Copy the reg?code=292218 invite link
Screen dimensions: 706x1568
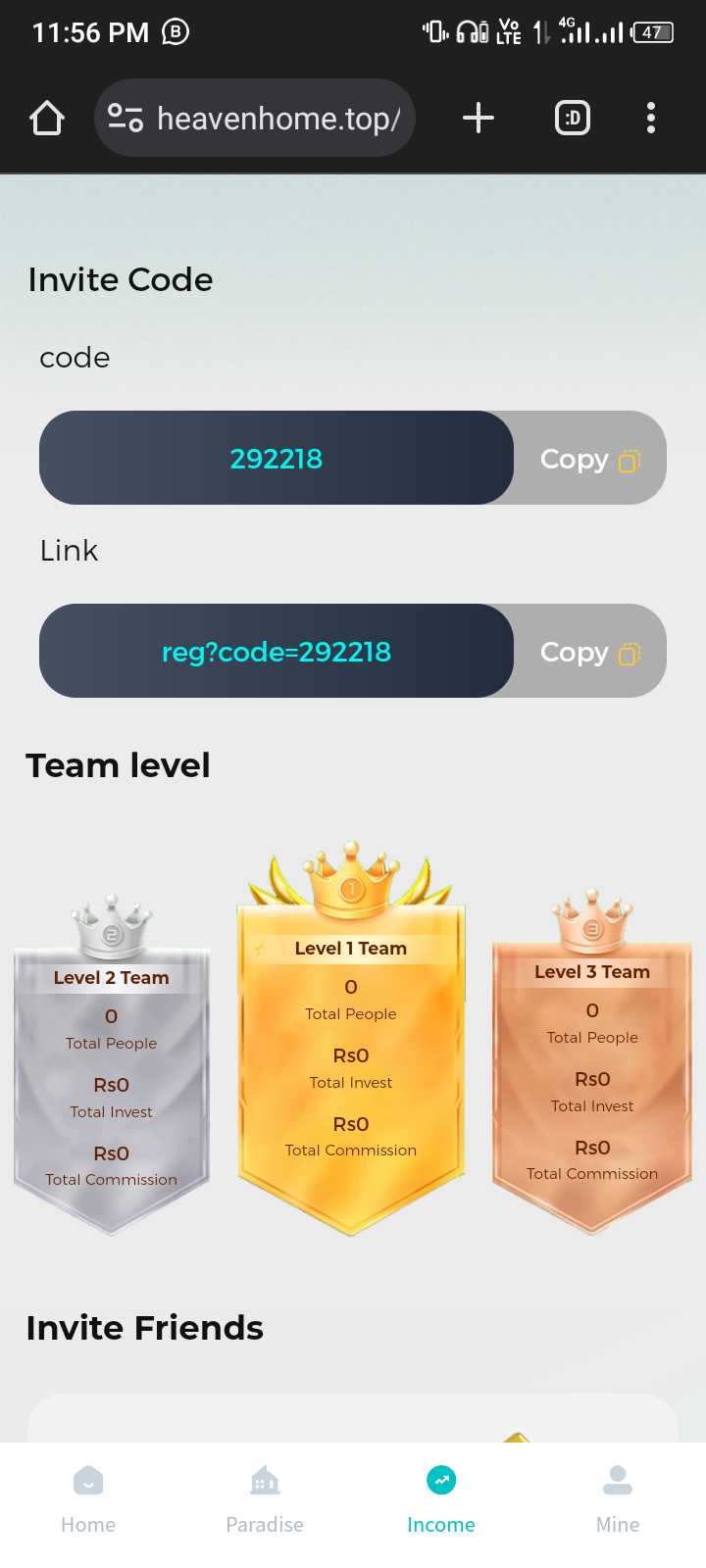coord(589,652)
